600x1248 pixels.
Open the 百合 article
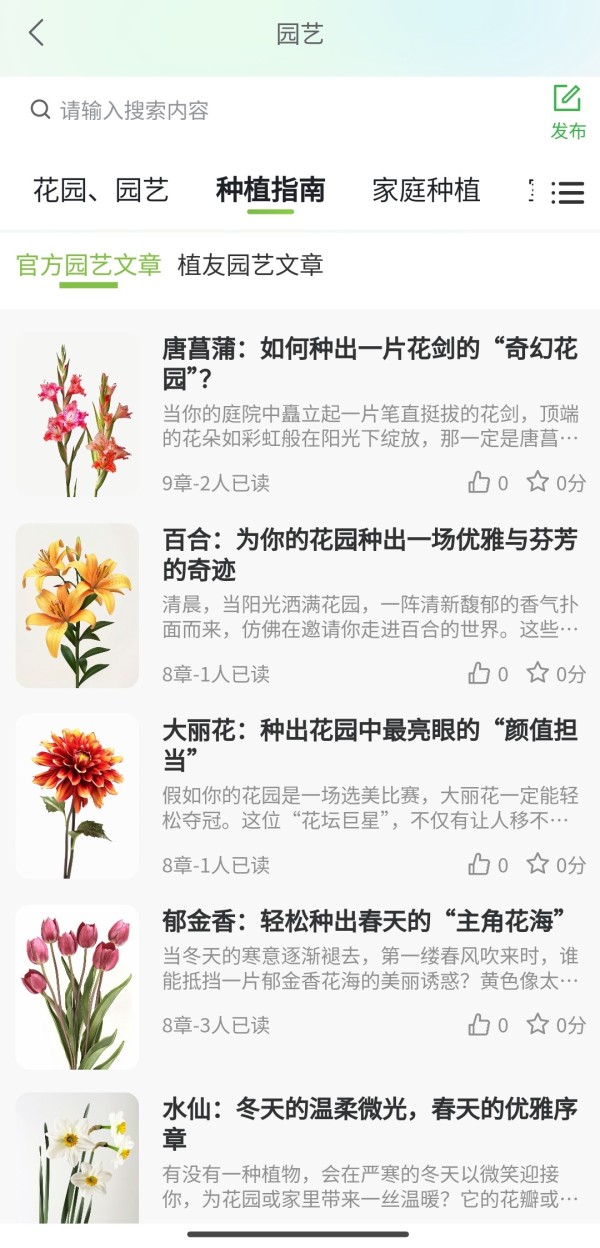tap(370, 554)
